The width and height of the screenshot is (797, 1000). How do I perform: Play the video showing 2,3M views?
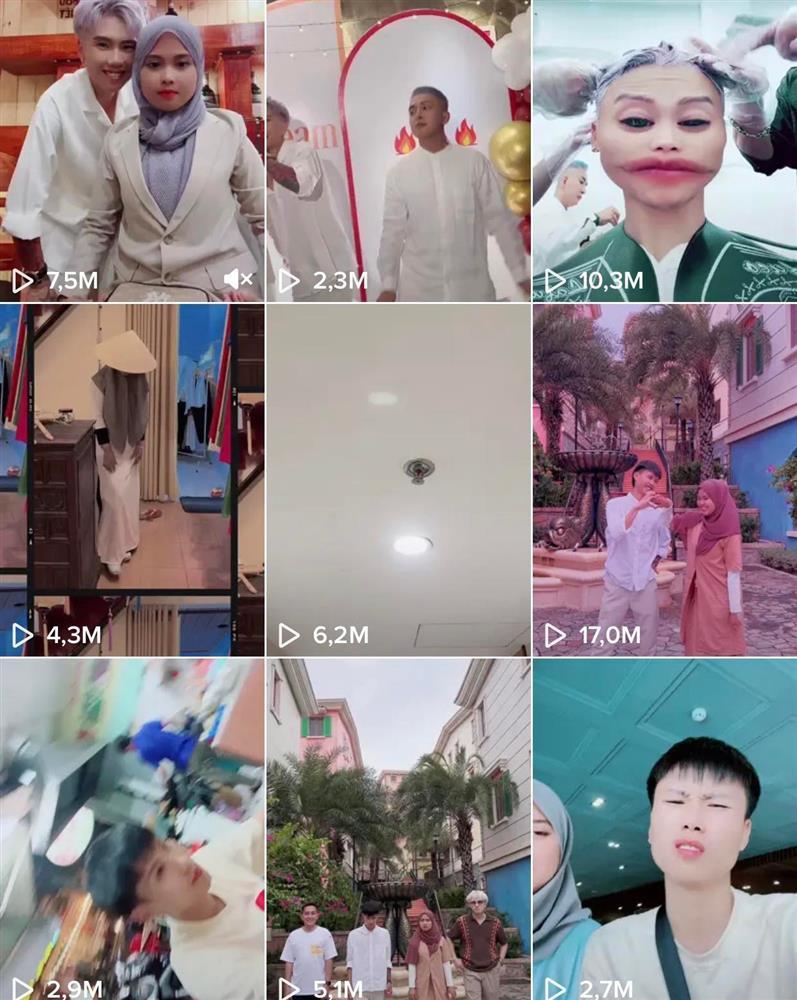tap(398, 150)
